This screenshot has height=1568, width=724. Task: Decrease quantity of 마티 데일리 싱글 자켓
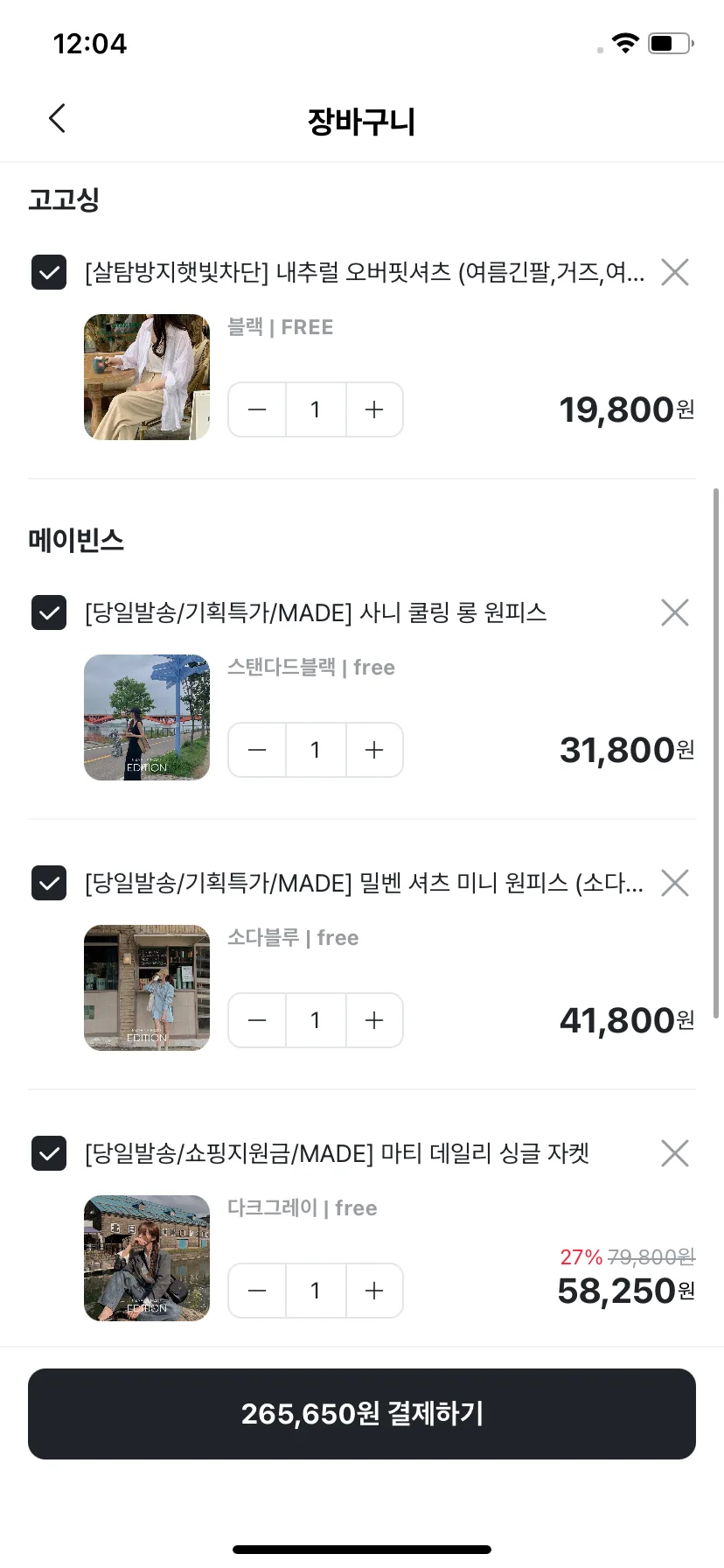(x=257, y=1291)
